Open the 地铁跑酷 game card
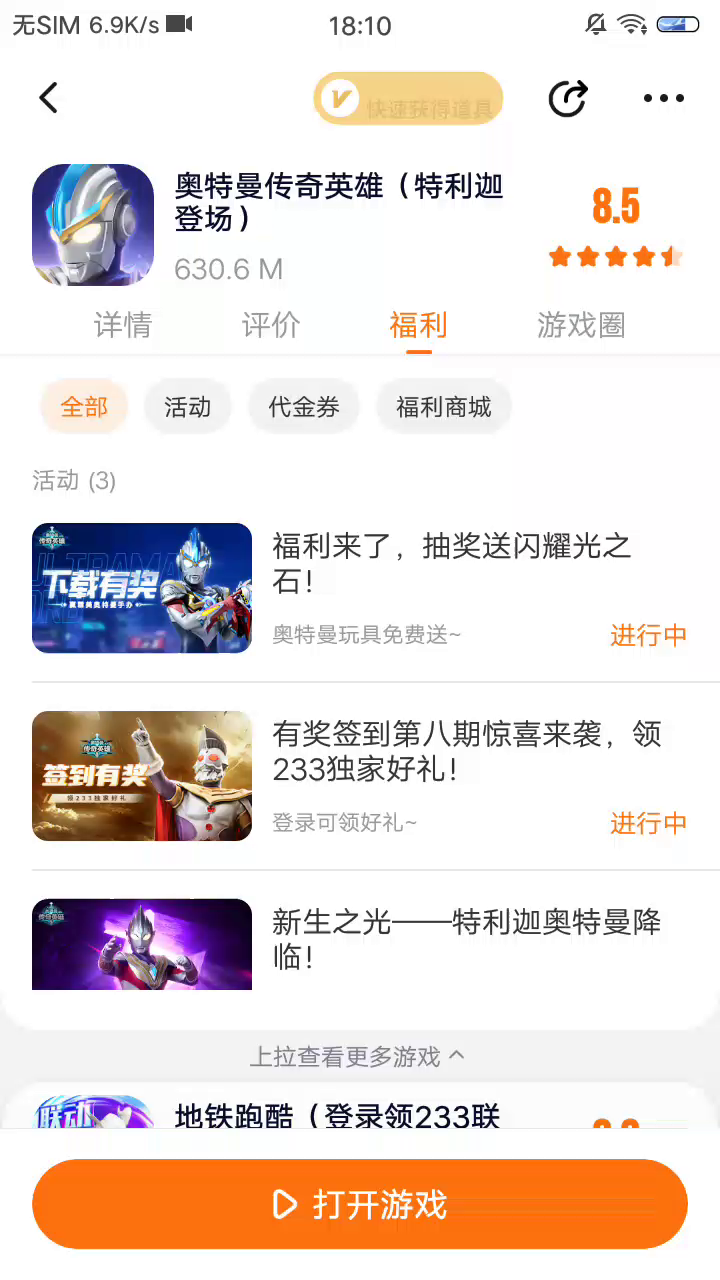The image size is (720, 1280). coord(337,1114)
